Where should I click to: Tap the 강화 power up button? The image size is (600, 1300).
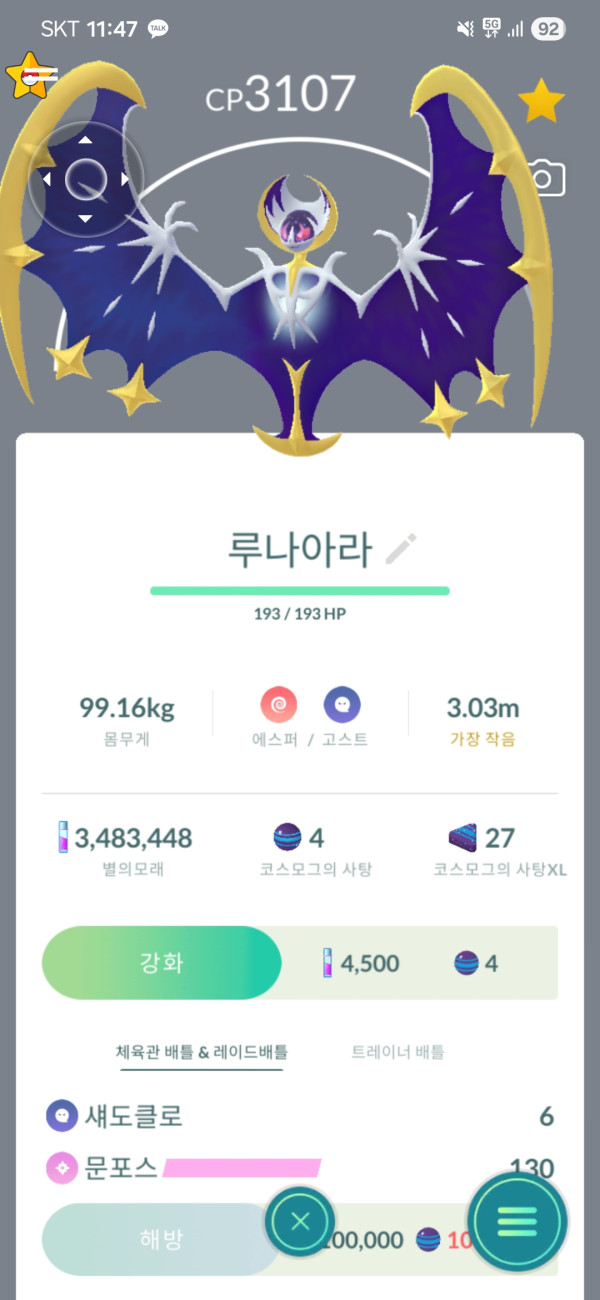pyautogui.click(x=161, y=963)
